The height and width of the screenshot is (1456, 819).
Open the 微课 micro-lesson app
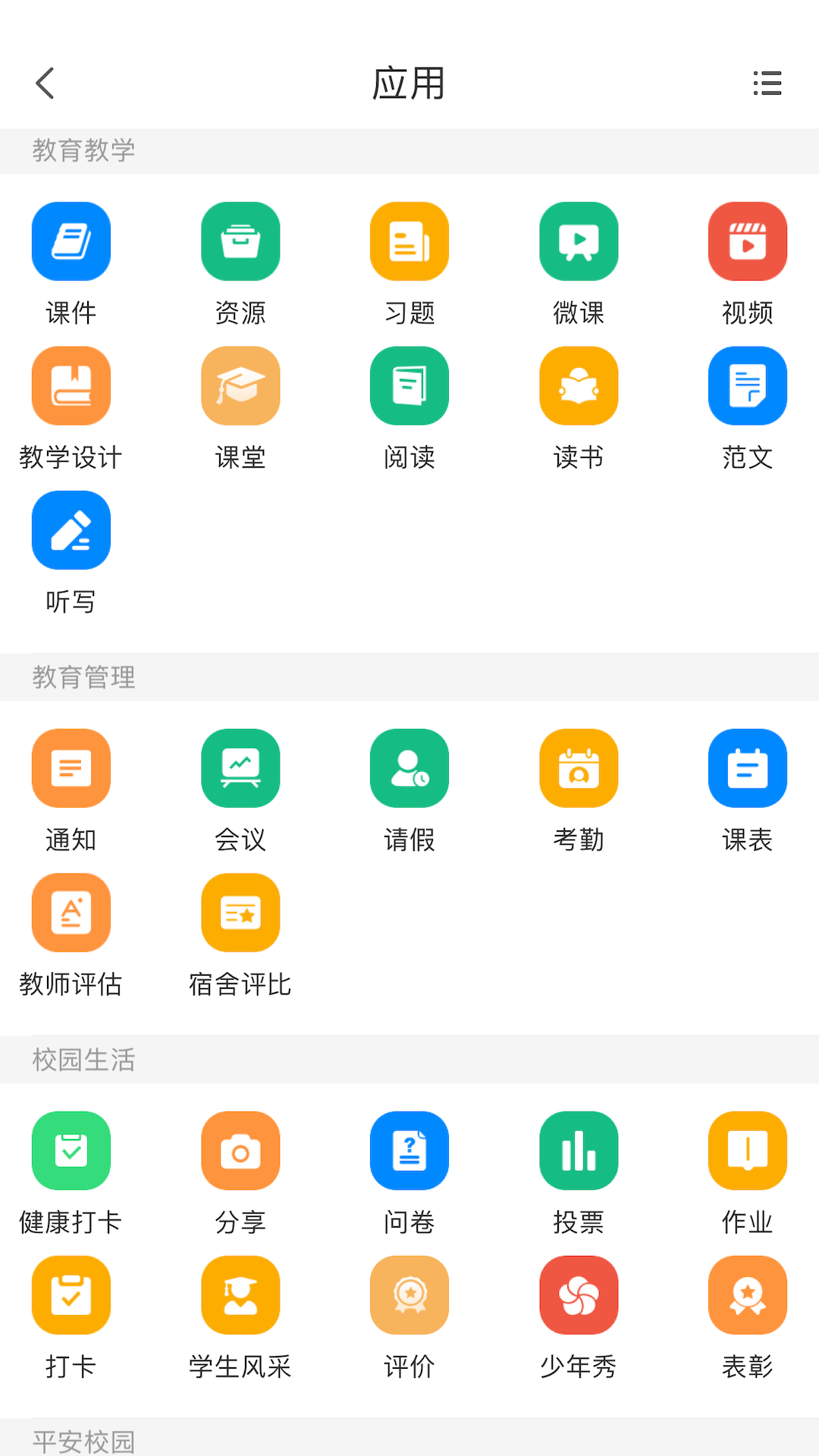[x=579, y=241]
